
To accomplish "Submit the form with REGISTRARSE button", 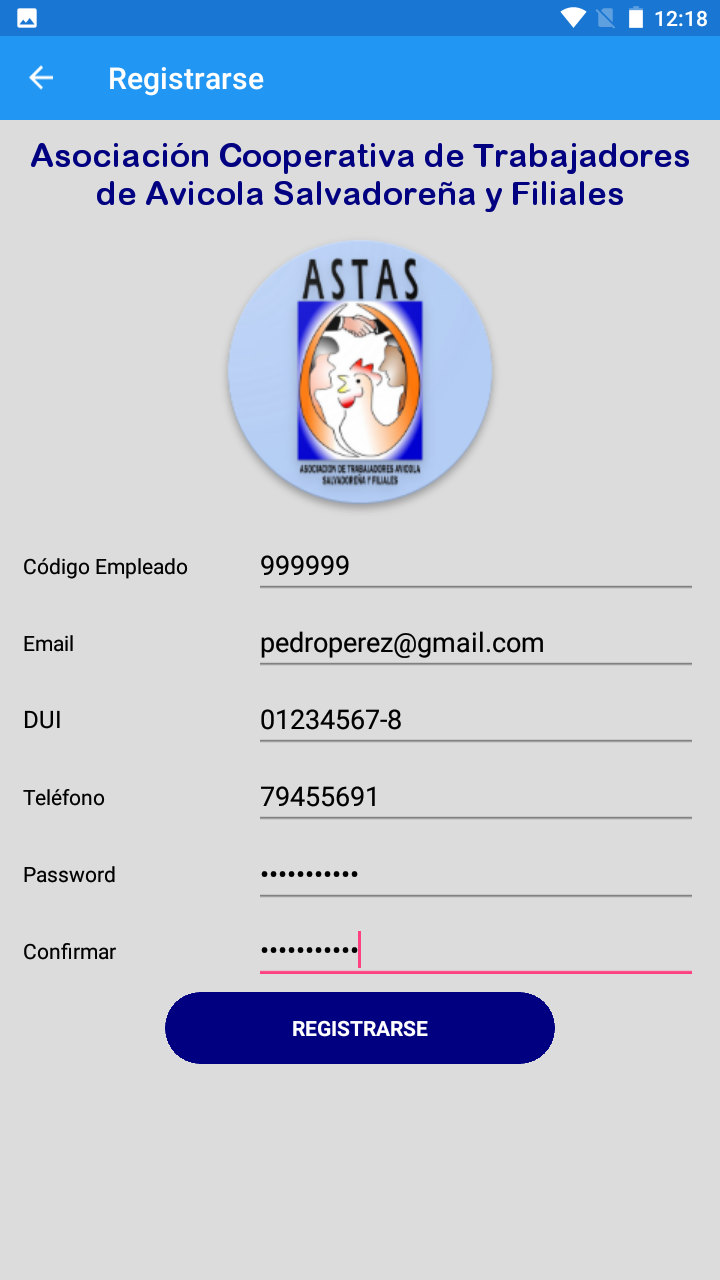I will click(x=359, y=1028).
